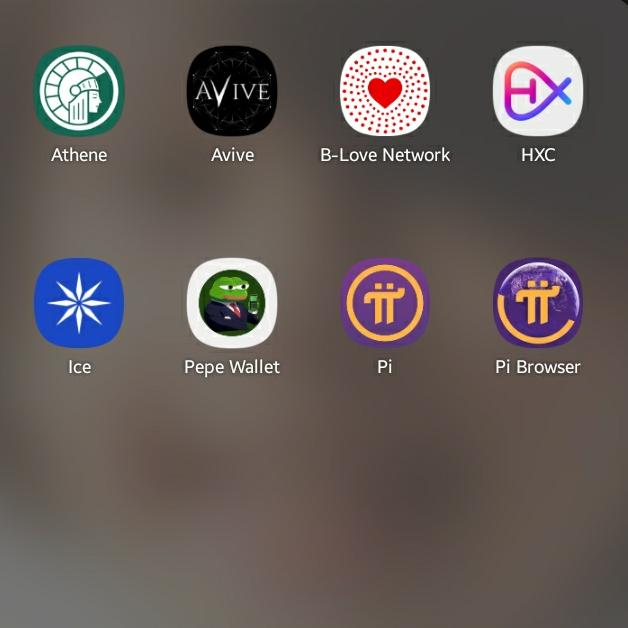The height and width of the screenshot is (628, 628).
Task: Launch the Pi Browser app
Action: click(538, 303)
